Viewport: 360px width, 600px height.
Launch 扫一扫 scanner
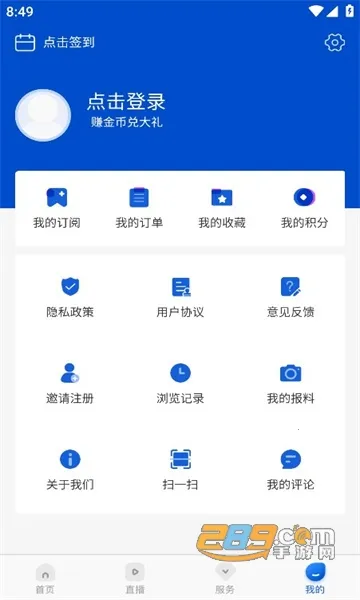[180, 470]
